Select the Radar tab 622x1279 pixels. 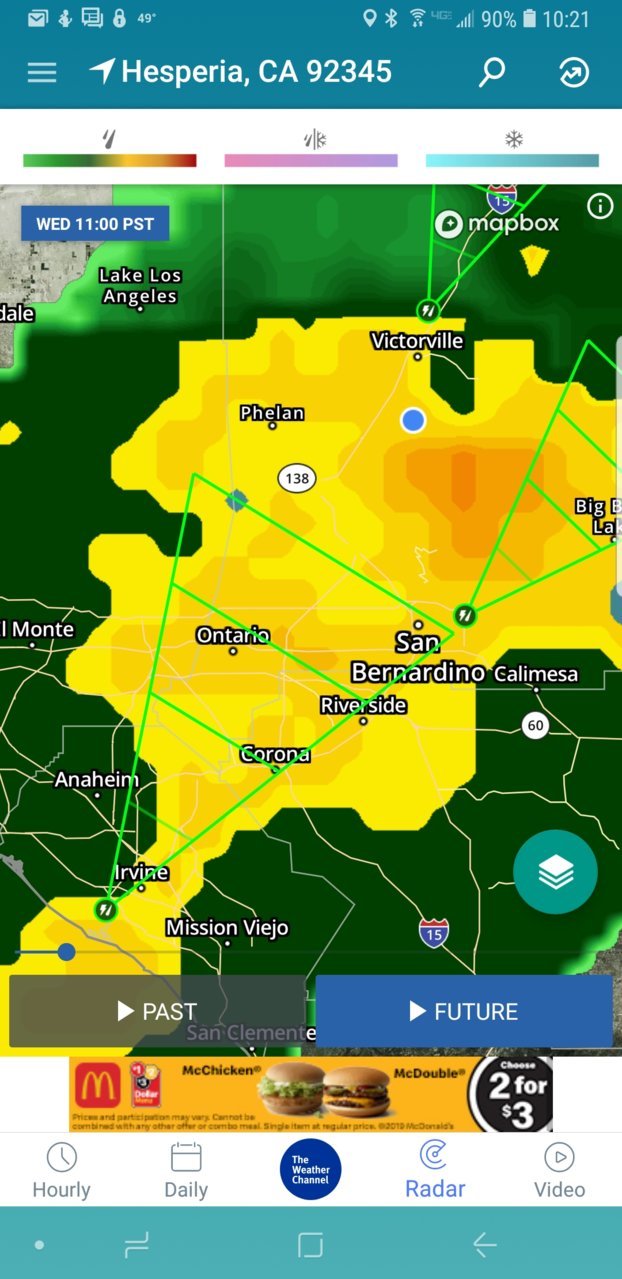[x=435, y=1170]
